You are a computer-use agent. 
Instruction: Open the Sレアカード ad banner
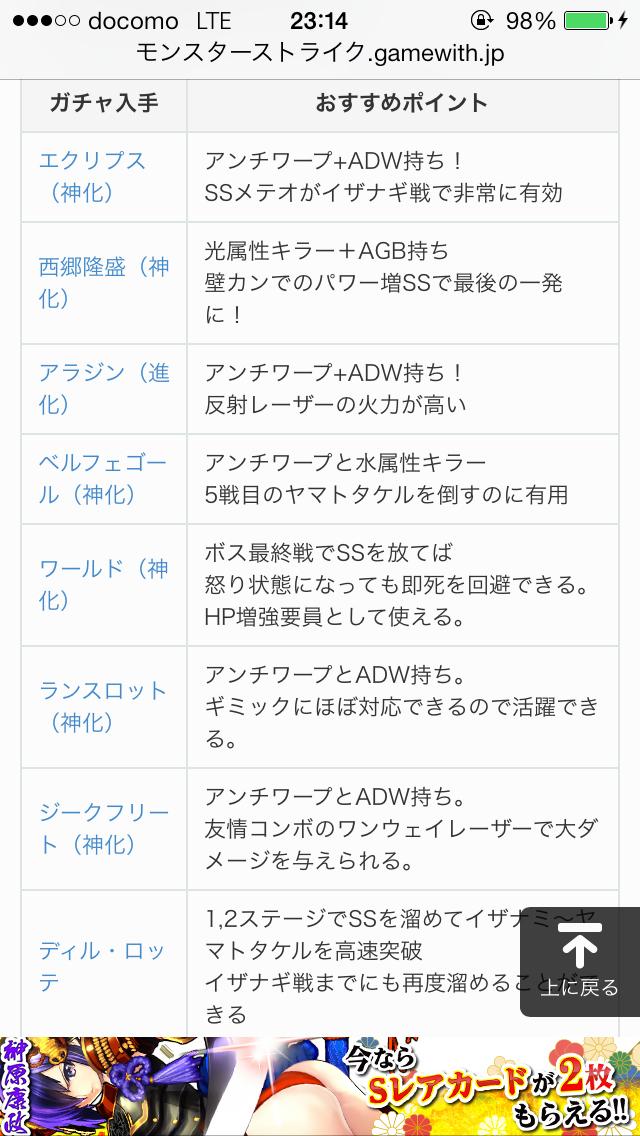[320, 1086]
